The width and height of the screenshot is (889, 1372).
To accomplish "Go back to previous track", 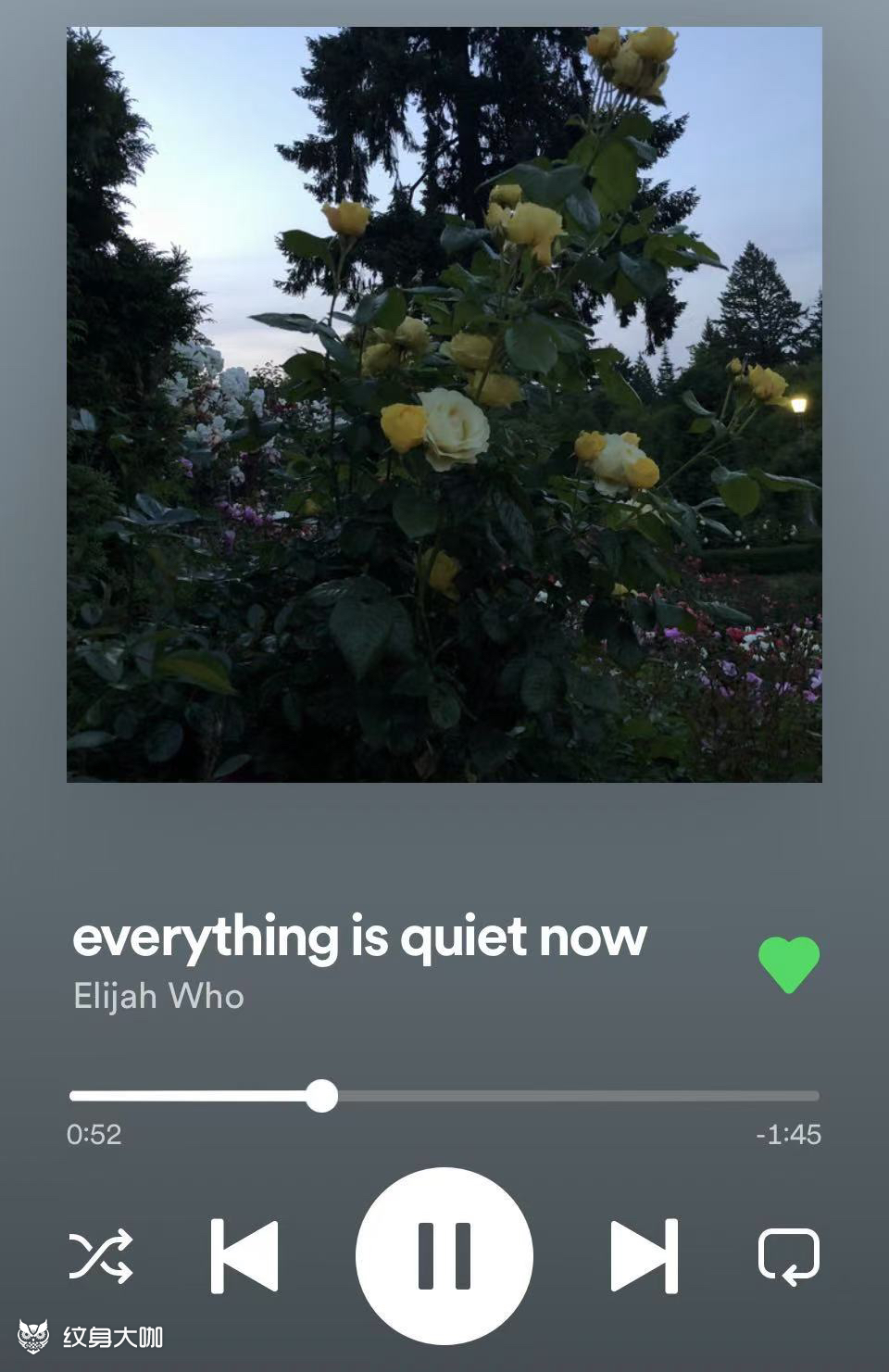I will (x=244, y=1256).
